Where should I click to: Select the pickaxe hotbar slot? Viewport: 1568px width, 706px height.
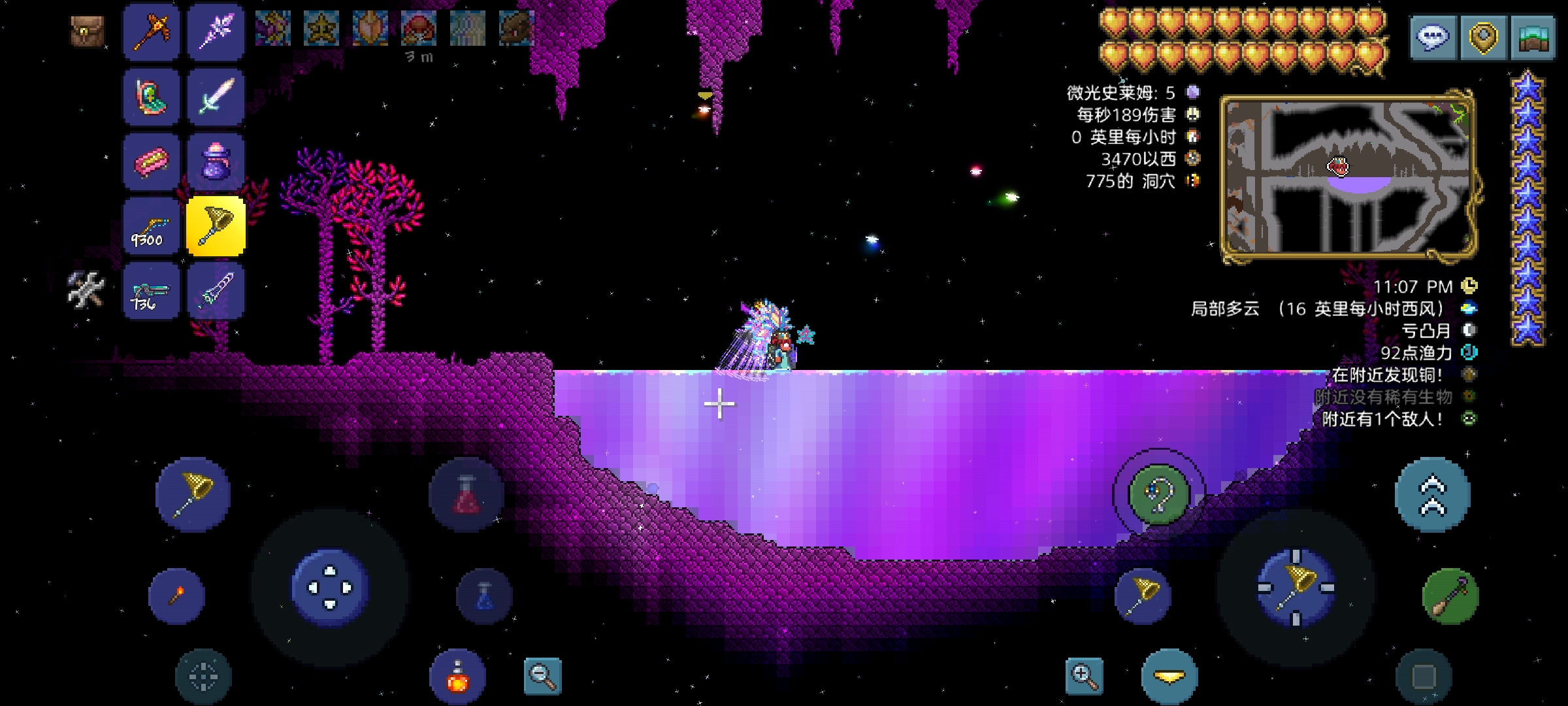[x=151, y=31]
